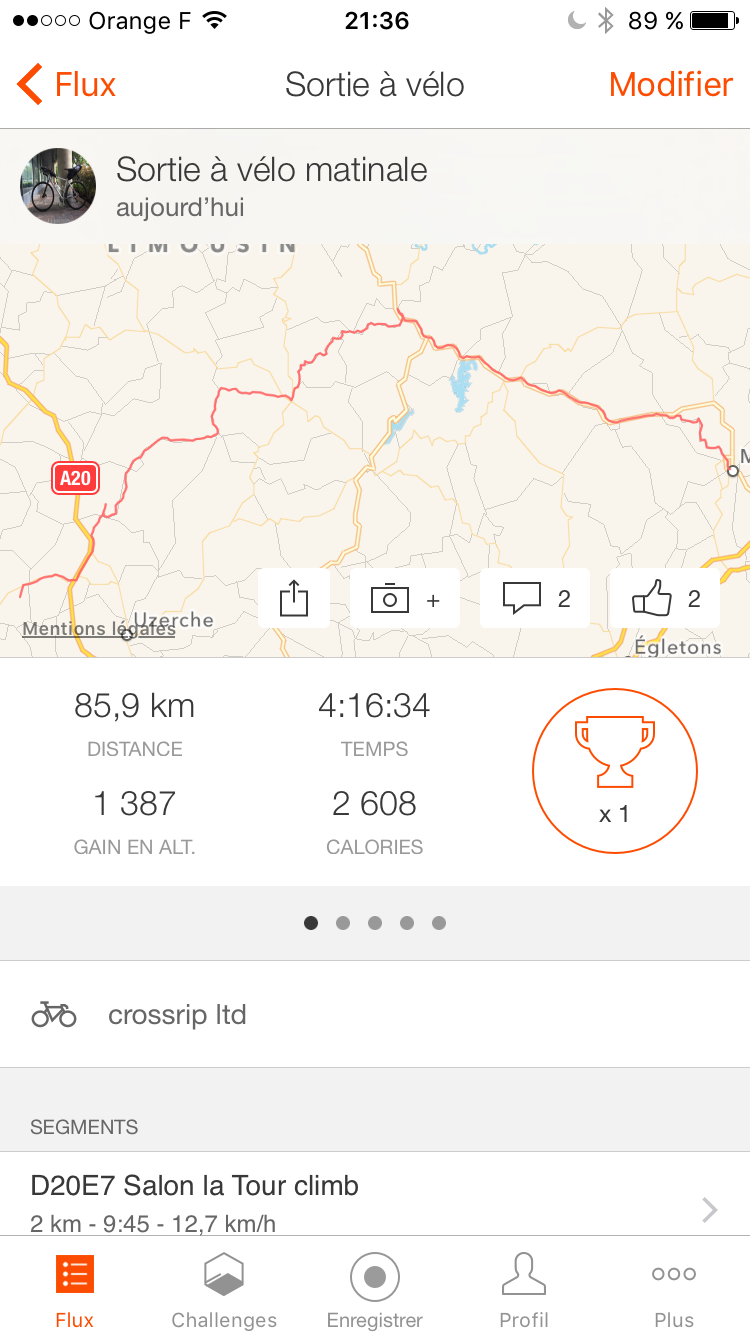Switch to the Profil tab

pyautogui.click(x=524, y=1290)
